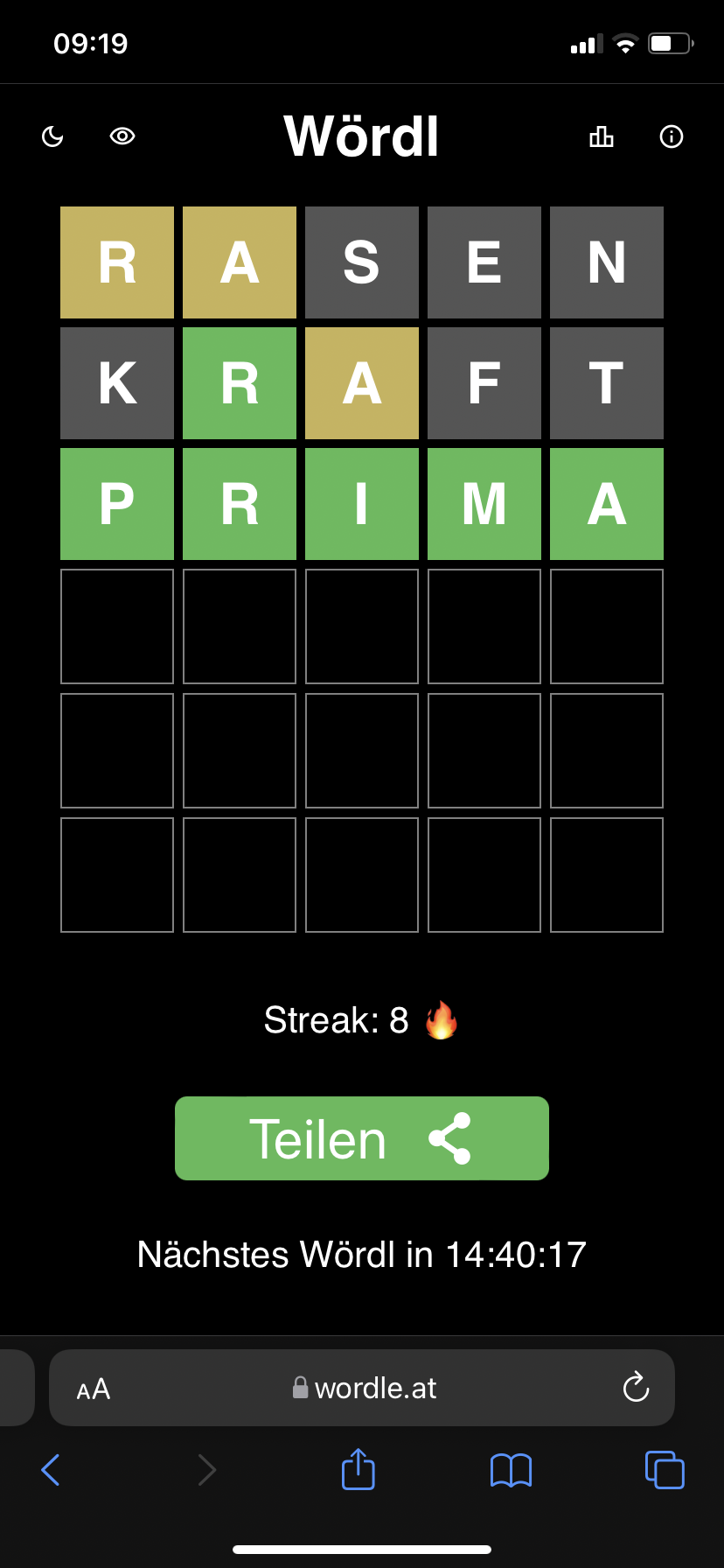Open the info icon for game rules
The height and width of the screenshot is (1568, 724).
[x=672, y=136]
